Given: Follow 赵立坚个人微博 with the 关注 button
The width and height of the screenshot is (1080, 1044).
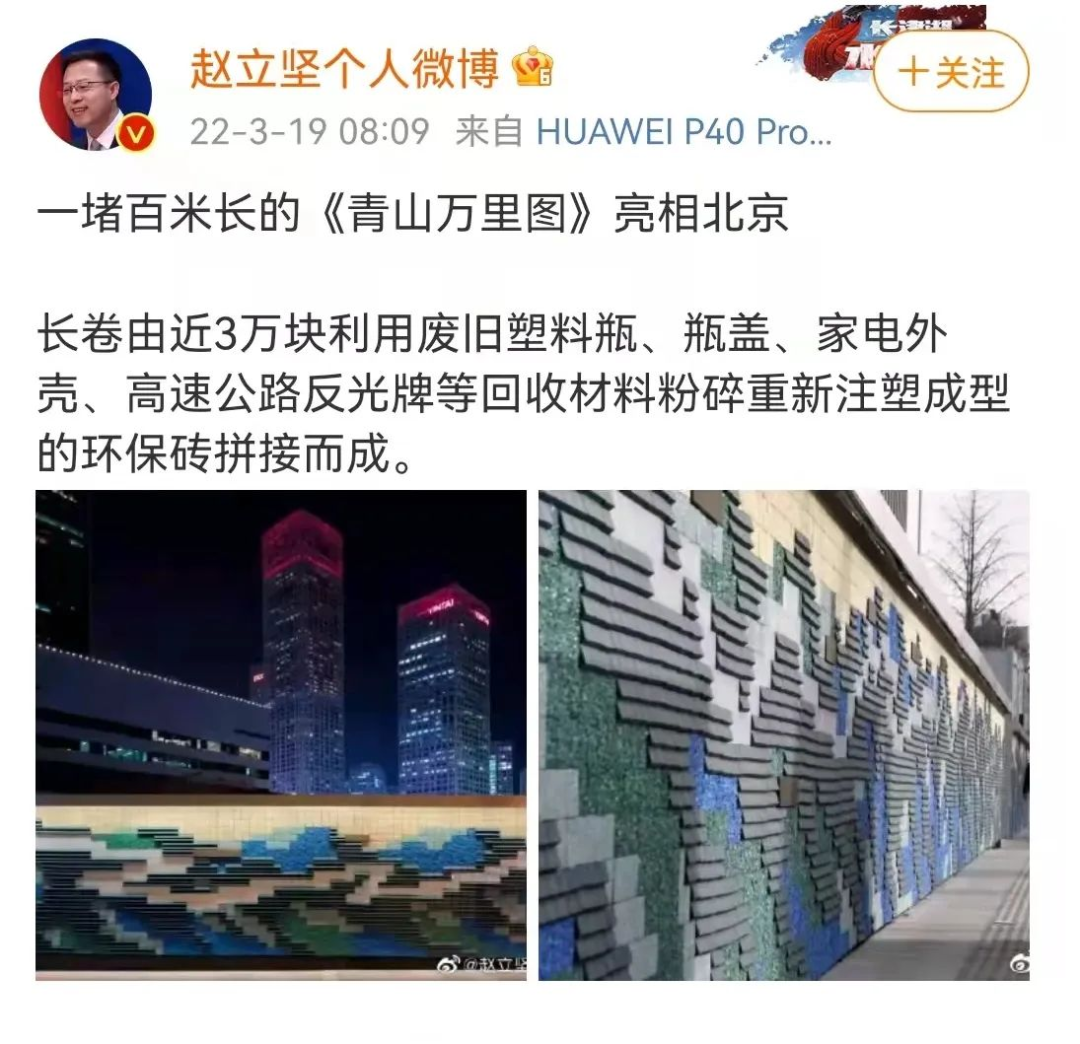Looking at the screenshot, I should (x=951, y=72).
